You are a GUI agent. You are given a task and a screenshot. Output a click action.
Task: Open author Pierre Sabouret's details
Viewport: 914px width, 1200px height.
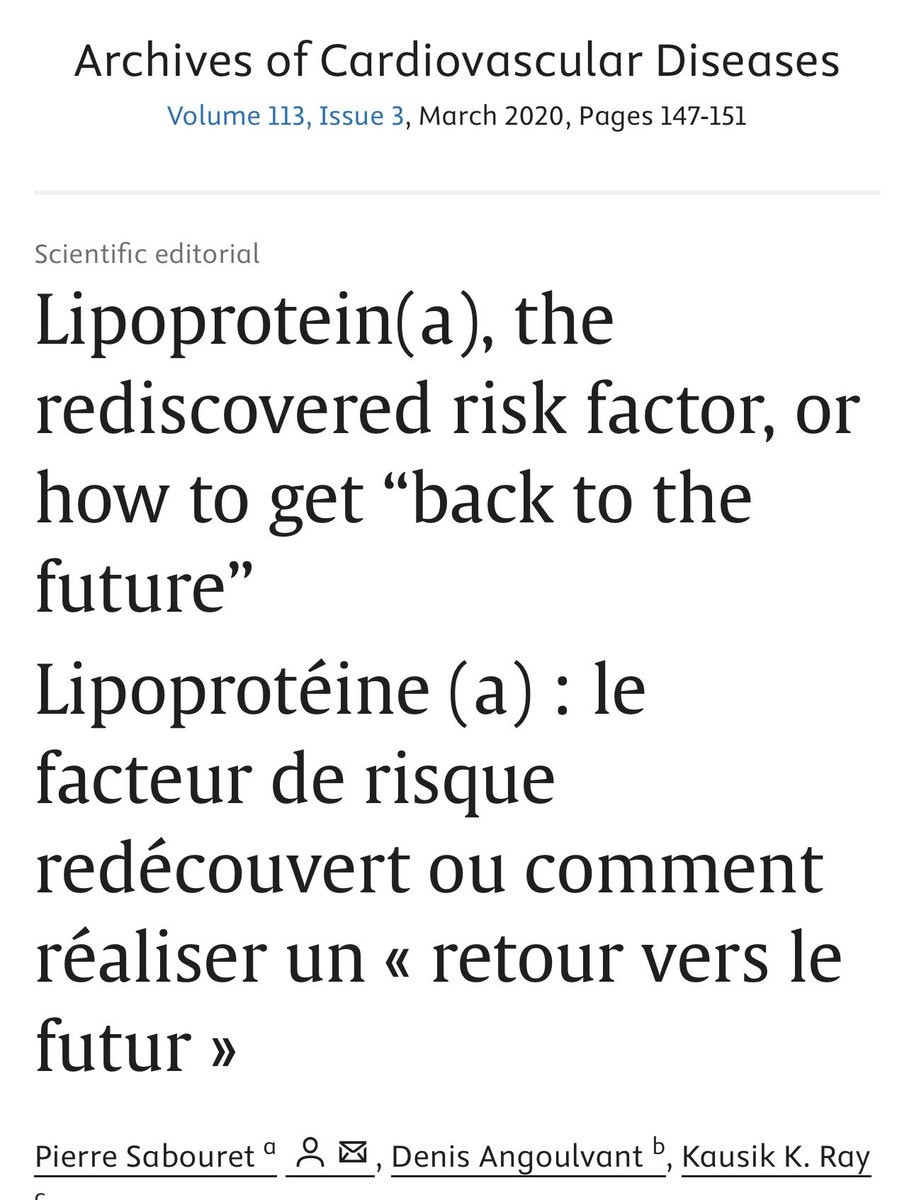145,1157
